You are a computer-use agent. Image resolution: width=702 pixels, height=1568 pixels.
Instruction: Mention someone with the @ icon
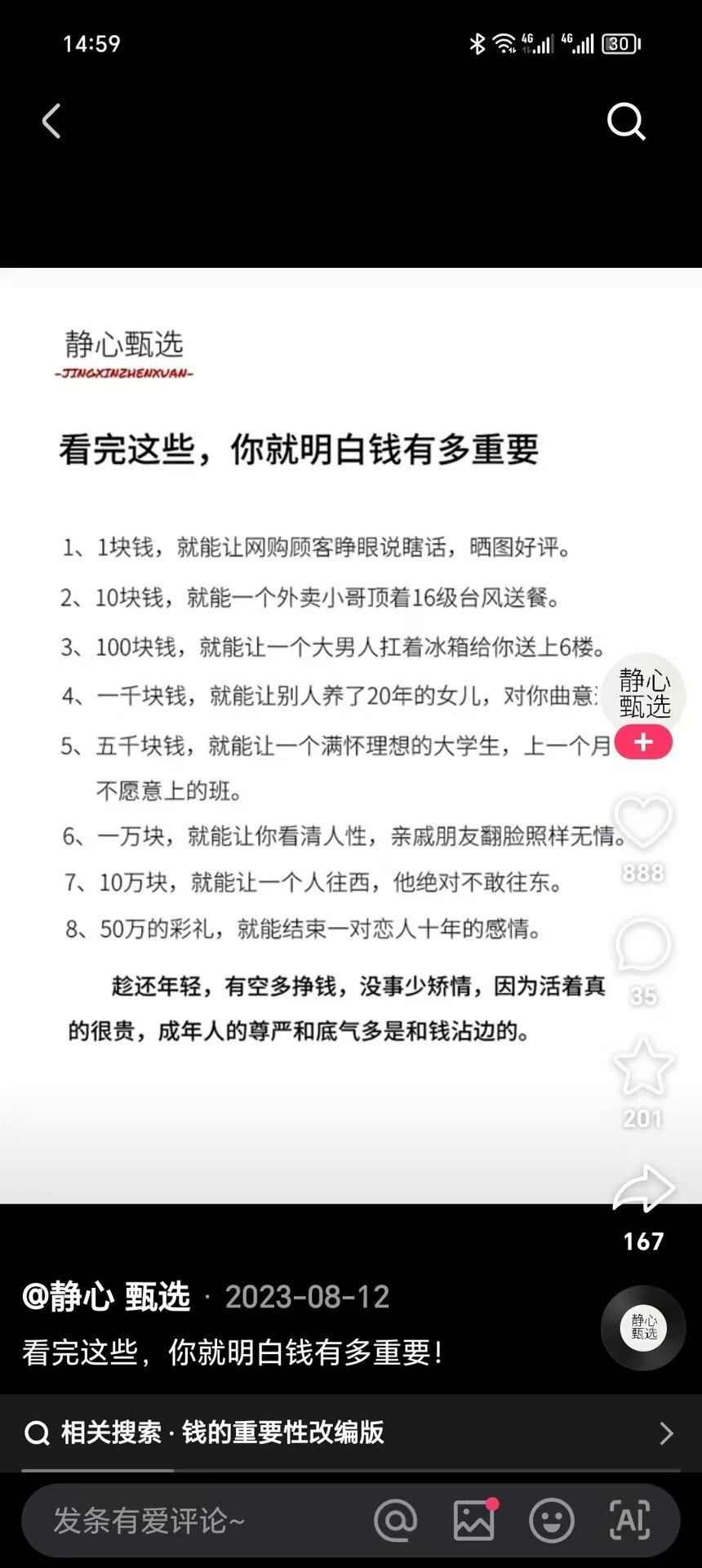click(396, 1521)
